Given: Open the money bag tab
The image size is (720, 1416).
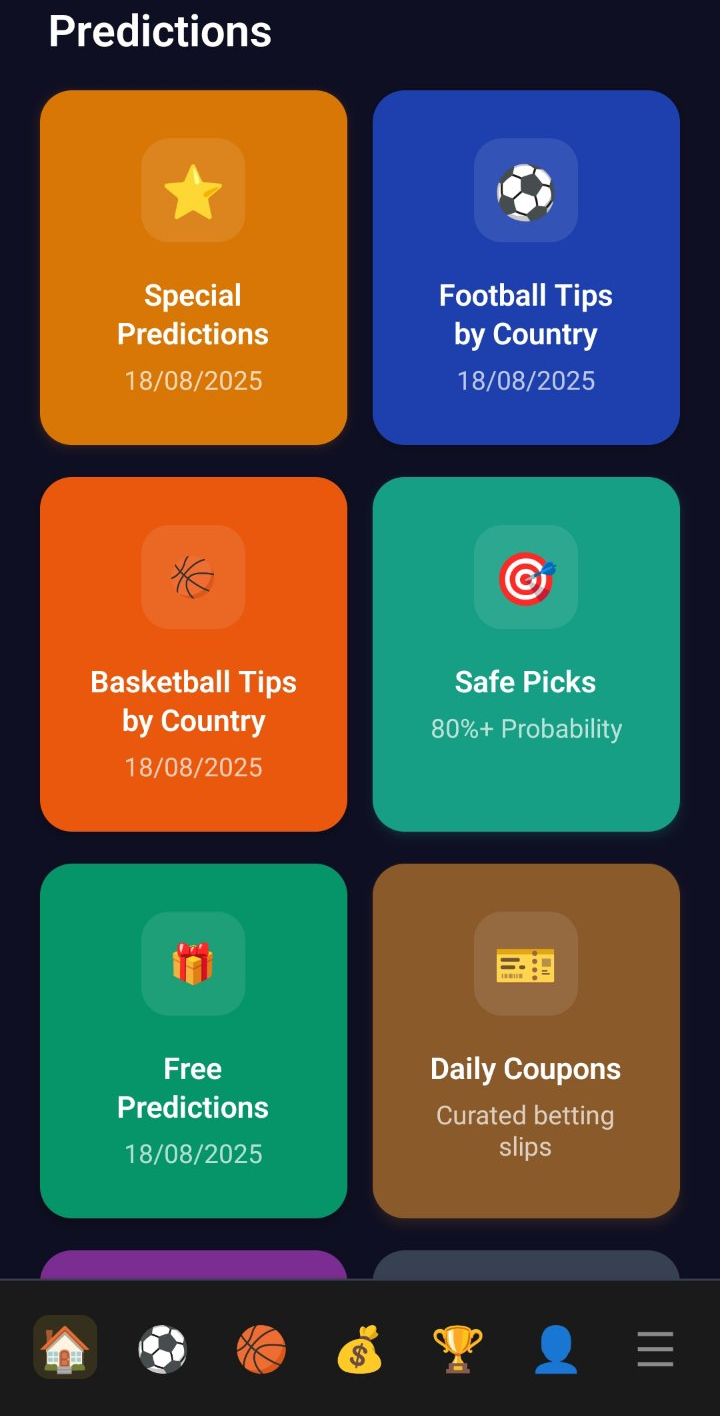Looking at the screenshot, I should click(x=359, y=1349).
